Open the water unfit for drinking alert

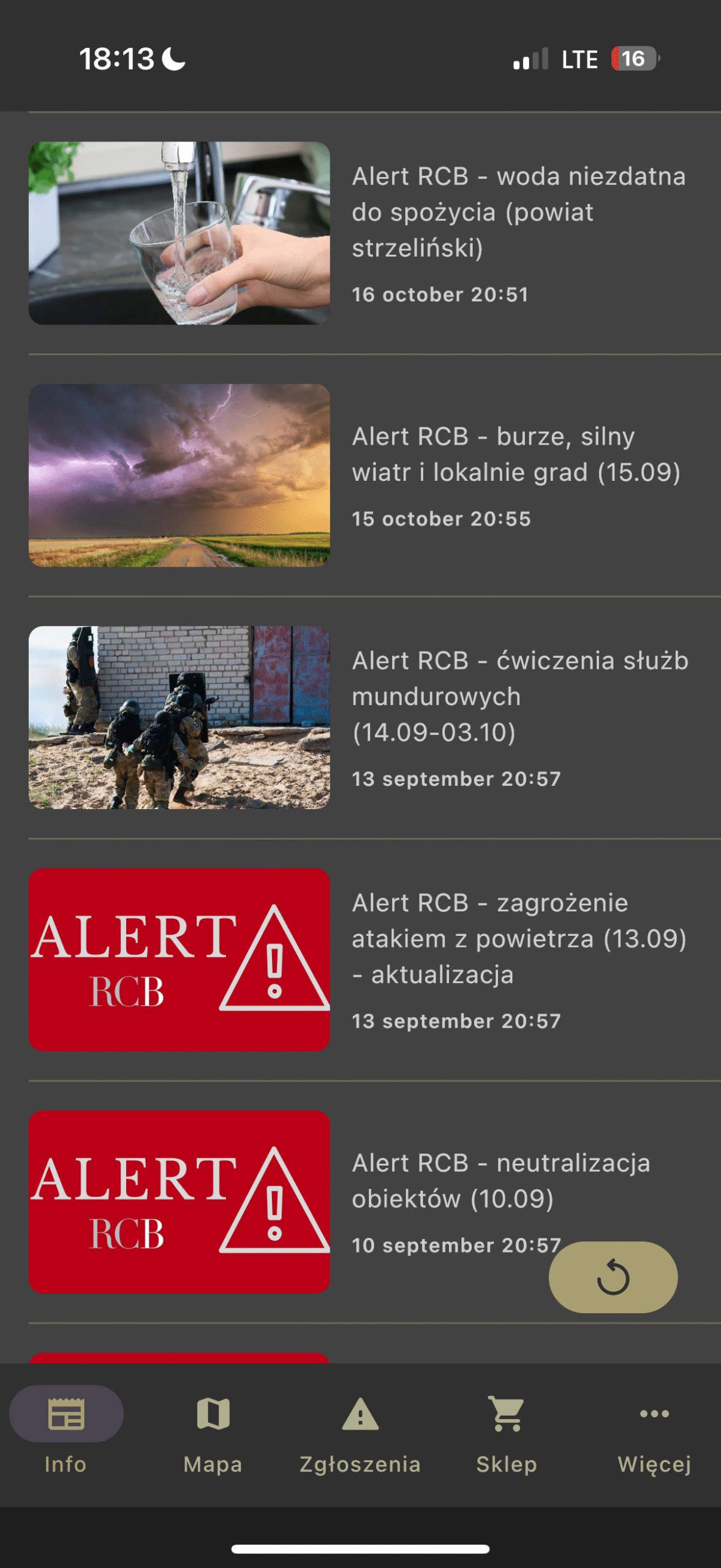coord(518,212)
